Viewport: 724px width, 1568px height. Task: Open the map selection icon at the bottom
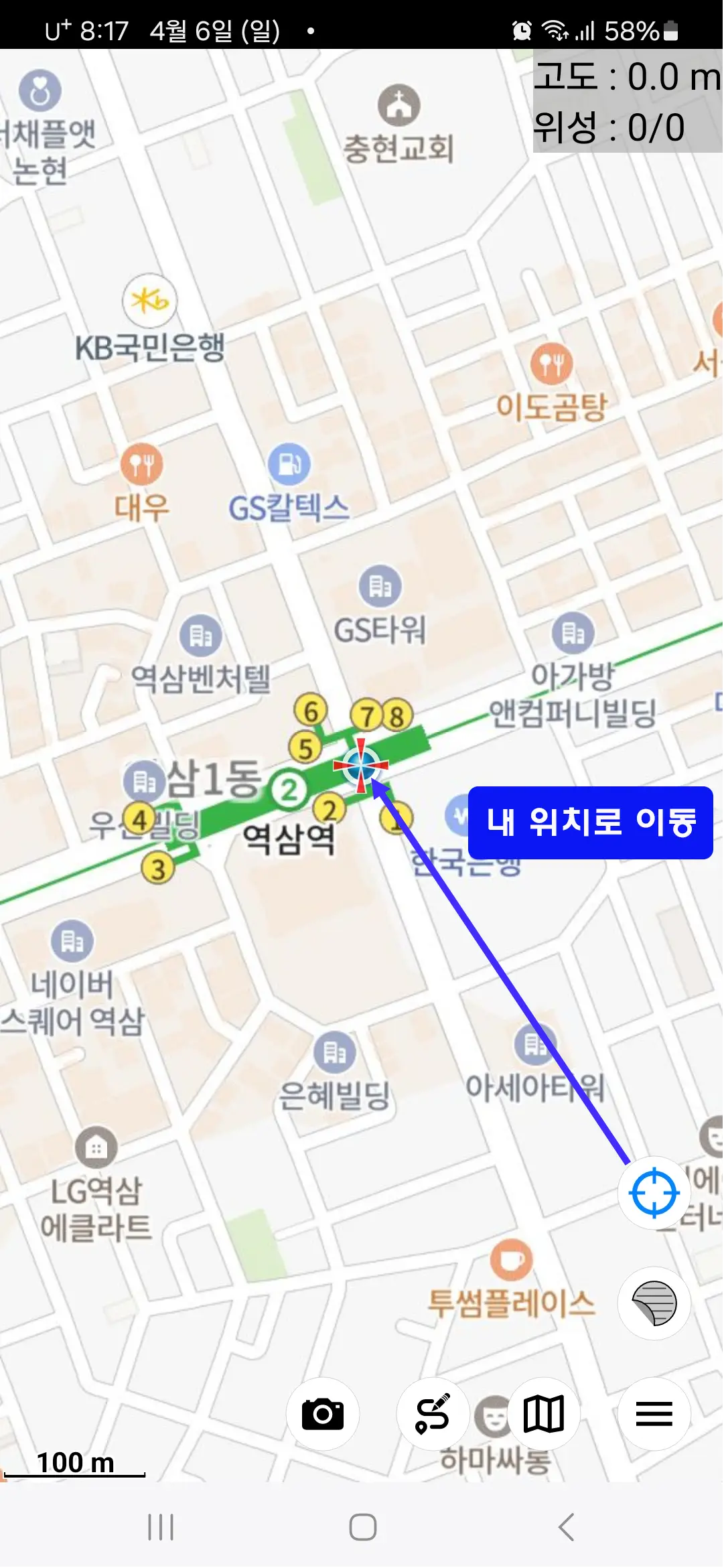point(544,1414)
